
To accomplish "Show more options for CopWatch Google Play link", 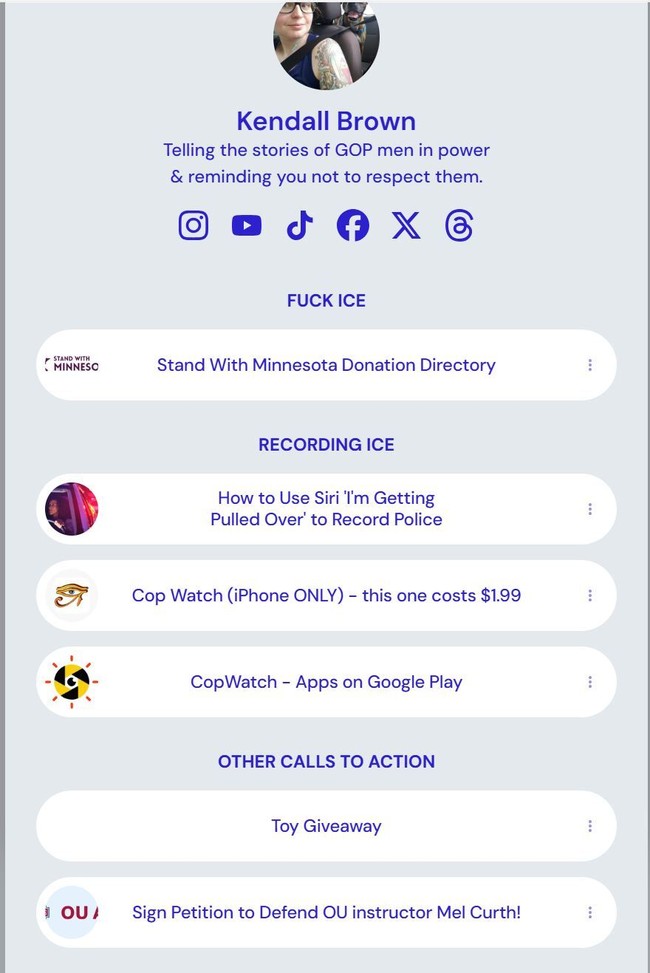I will pyautogui.click(x=590, y=682).
